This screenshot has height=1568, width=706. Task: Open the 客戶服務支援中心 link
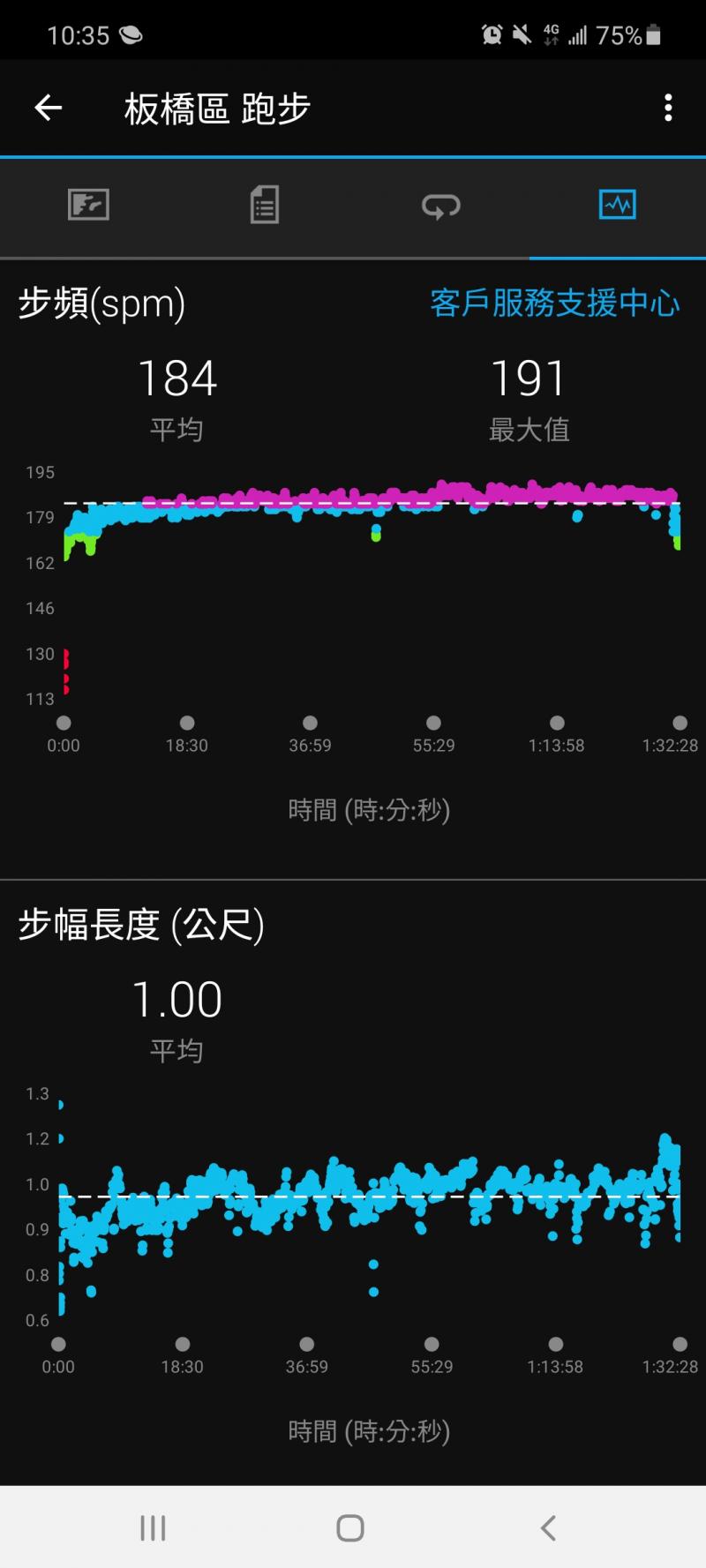tap(554, 304)
